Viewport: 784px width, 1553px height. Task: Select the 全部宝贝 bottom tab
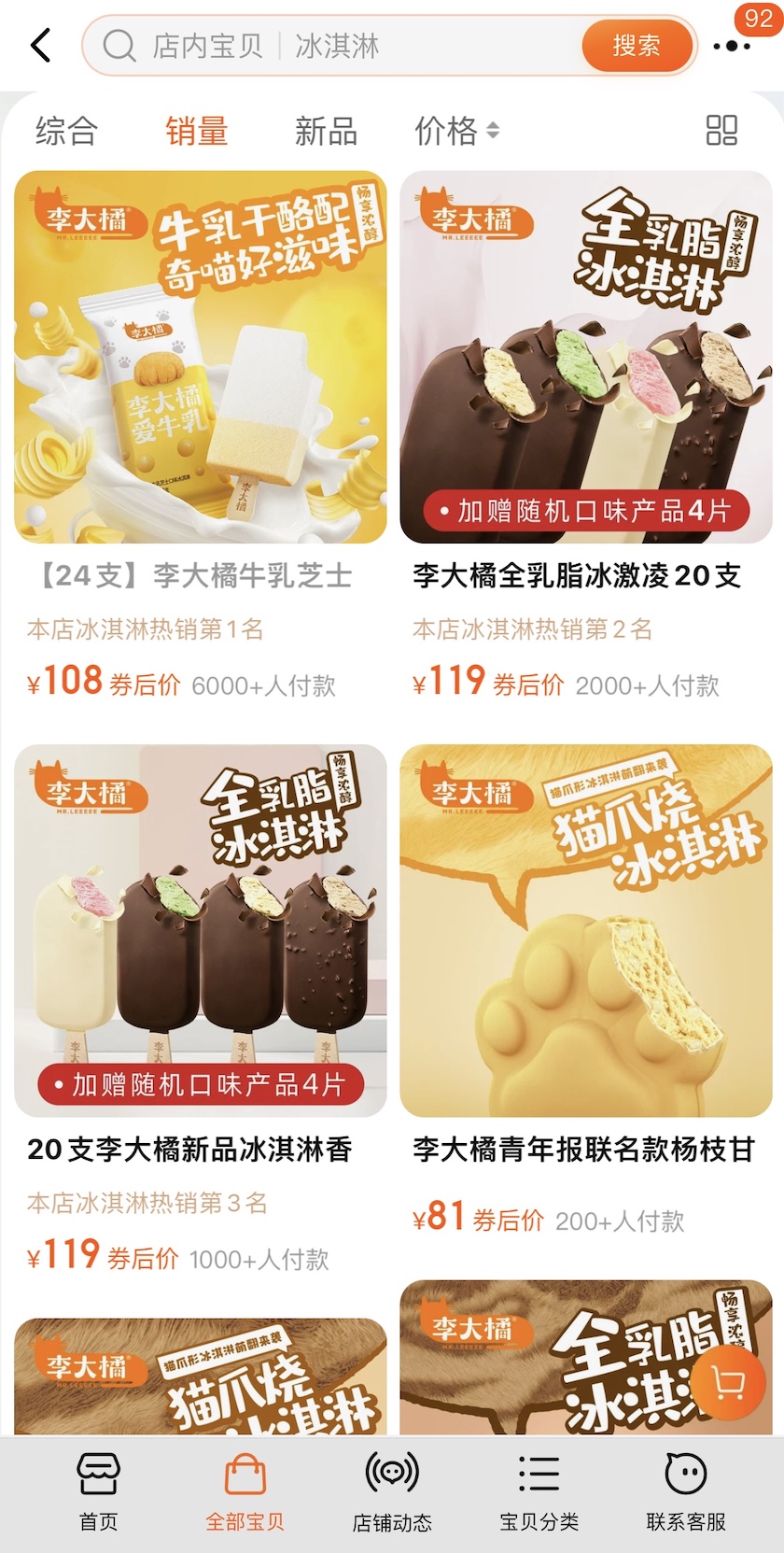point(245,1493)
